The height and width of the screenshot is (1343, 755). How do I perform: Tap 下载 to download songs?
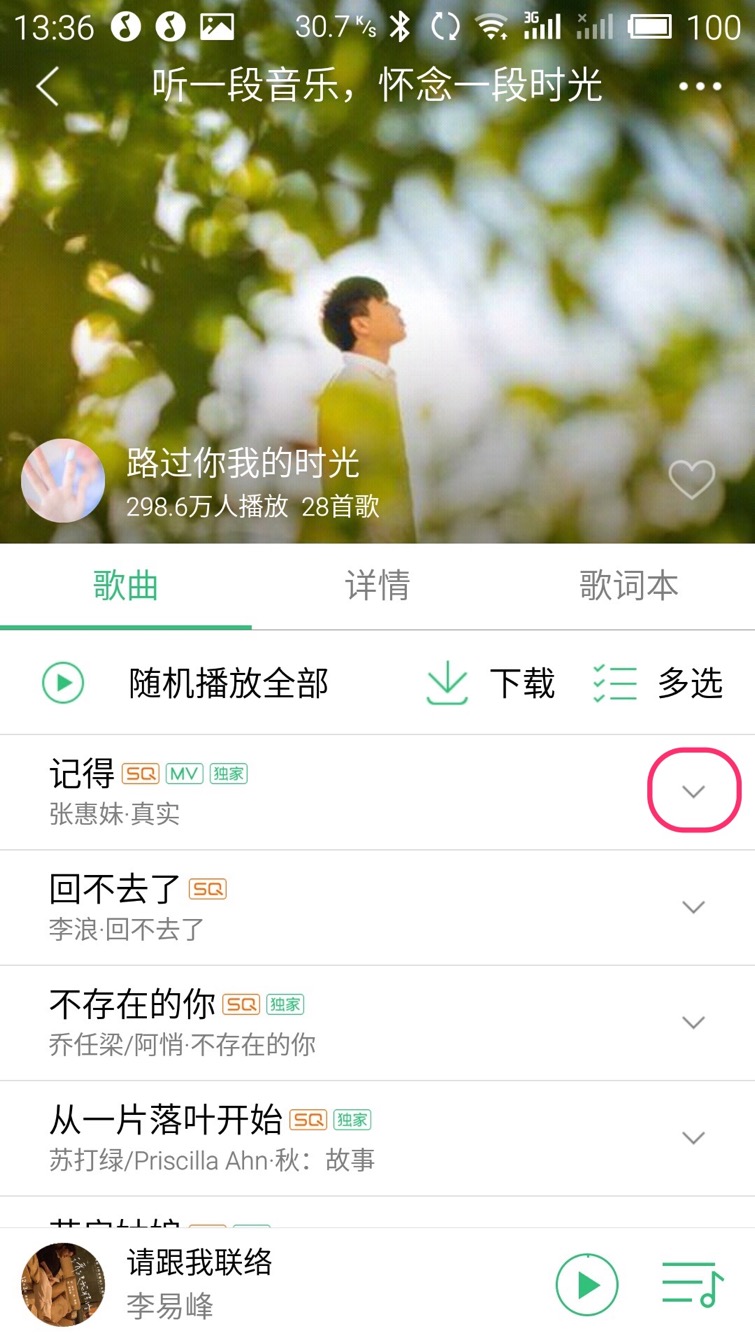[491, 684]
